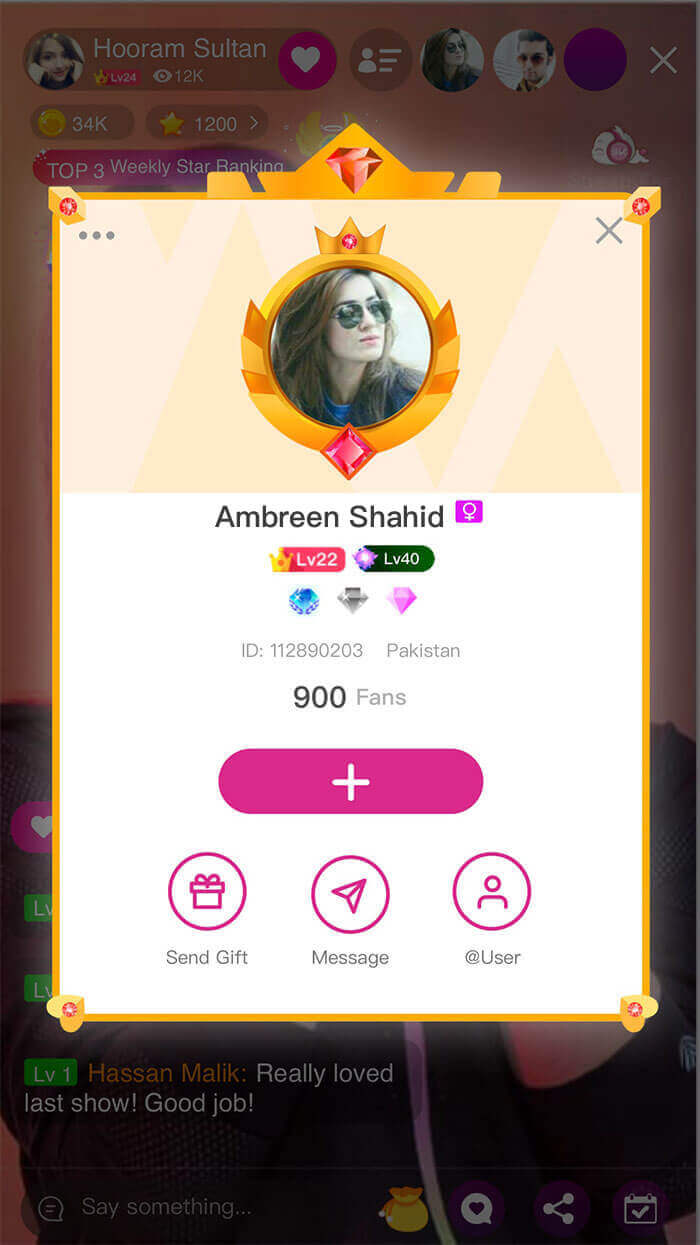View the 34K coins balance
This screenshot has width=700, height=1245.
click(x=82, y=123)
